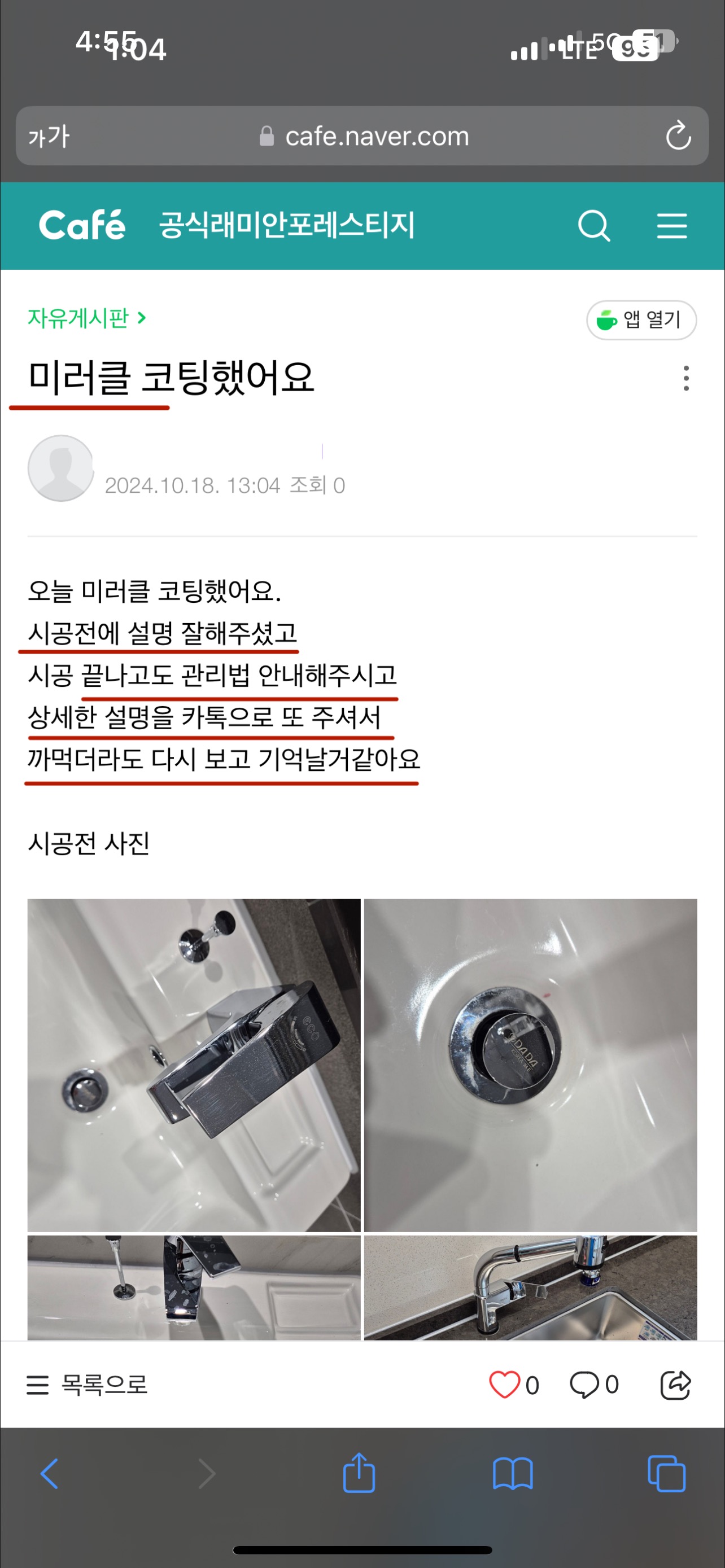
Task: Open the cafe search icon
Action: click(593, 226)
